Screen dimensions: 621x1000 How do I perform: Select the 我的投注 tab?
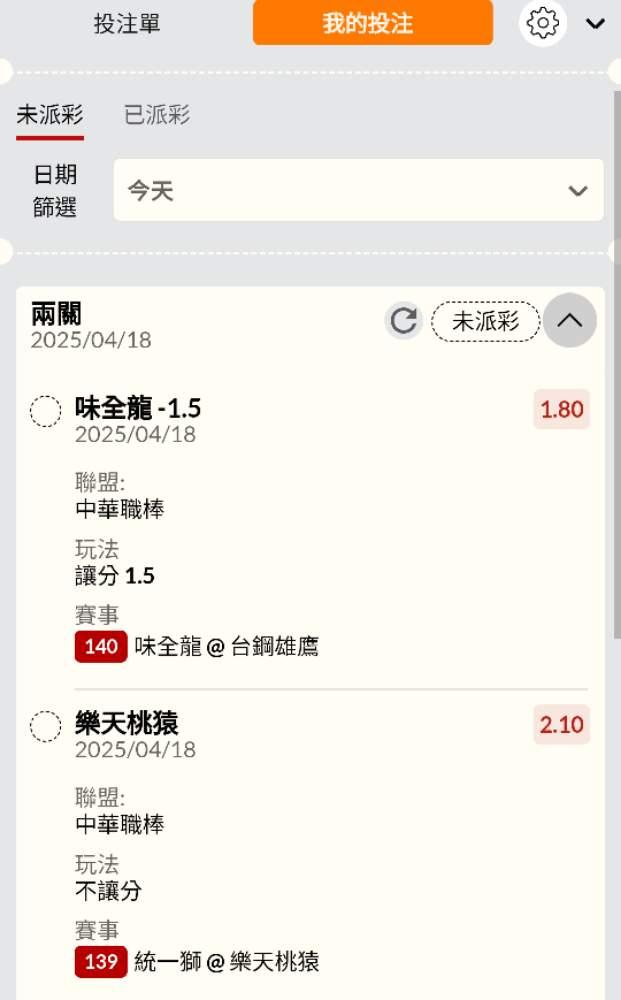pyautogui.click(x=372, y=23)
